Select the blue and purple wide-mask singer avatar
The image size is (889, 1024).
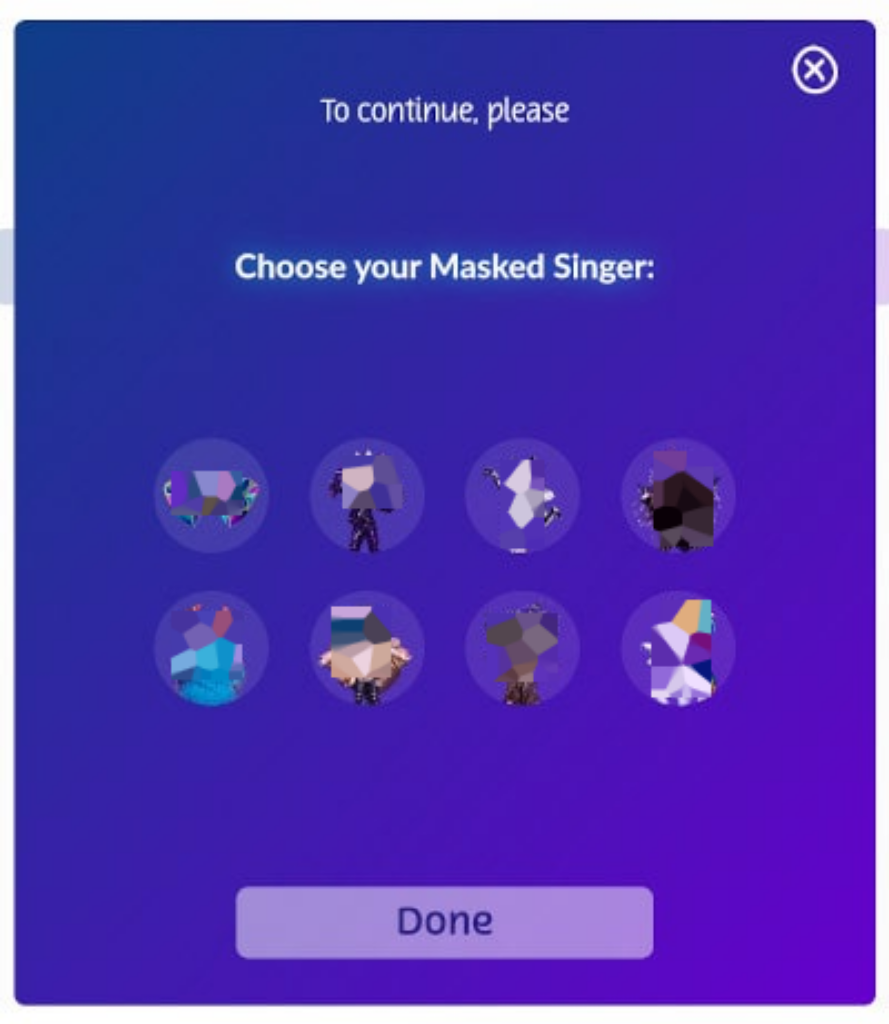(x=211, y=496)
